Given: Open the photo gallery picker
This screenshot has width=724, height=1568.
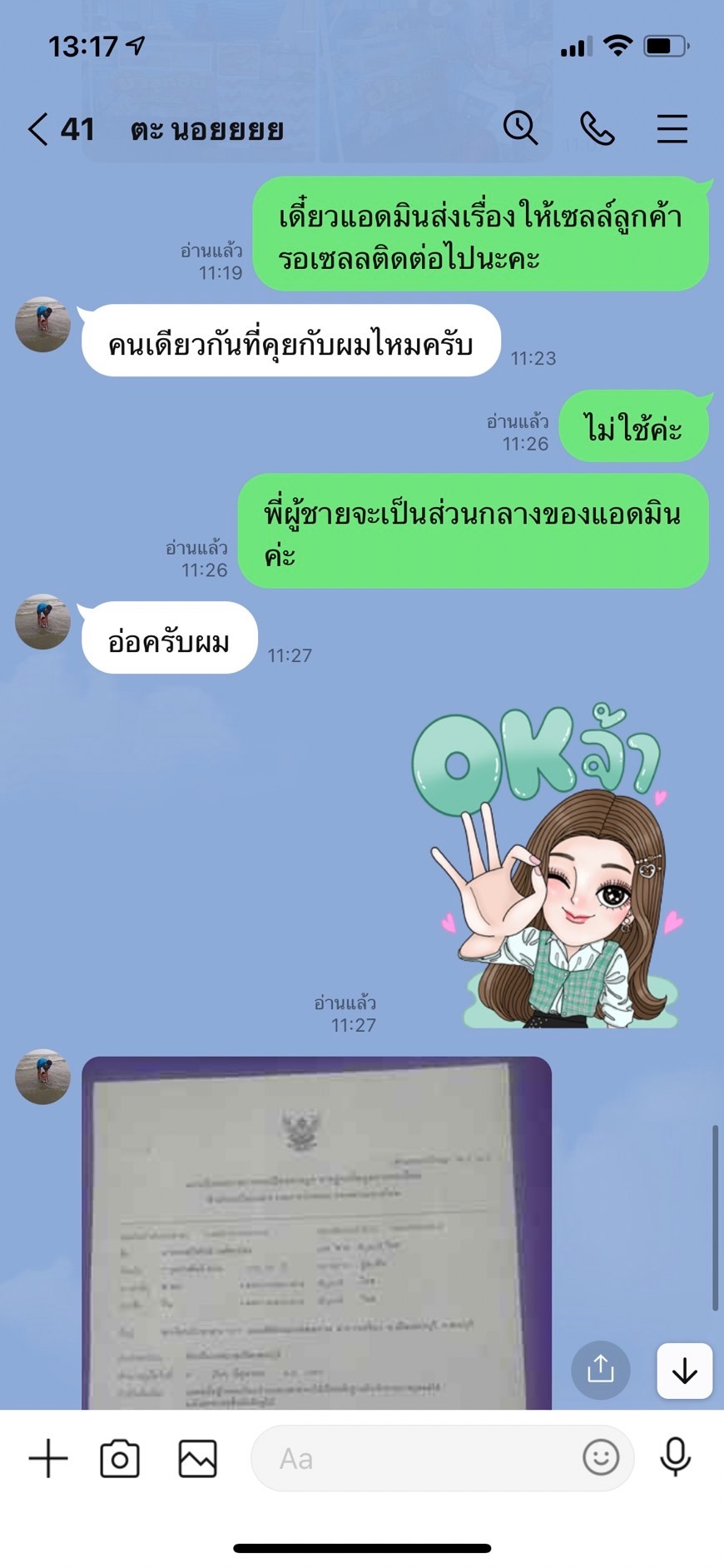Looking at the screenshot, I should (x=197, y=1458).
